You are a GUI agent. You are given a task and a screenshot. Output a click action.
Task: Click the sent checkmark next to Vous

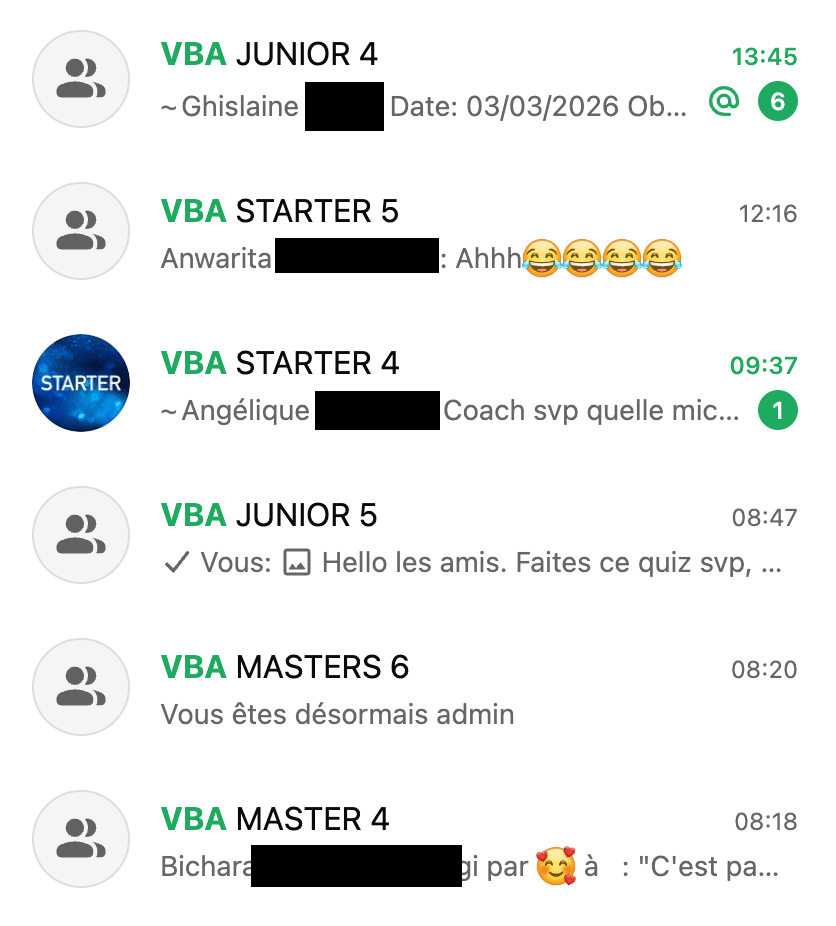pyautogui.click(x=176, y=562)
